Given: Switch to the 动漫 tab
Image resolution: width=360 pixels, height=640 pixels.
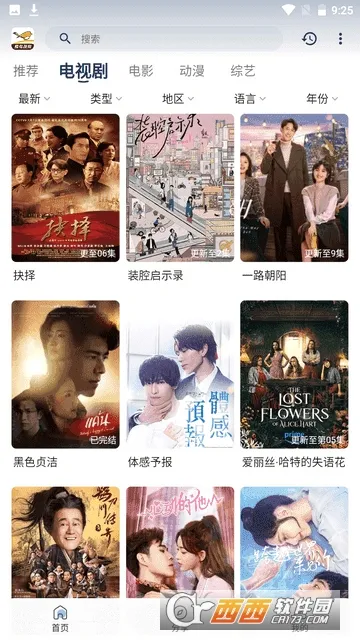Looking at the screenshot, I should pyautogui.click(x=192, y=71).
